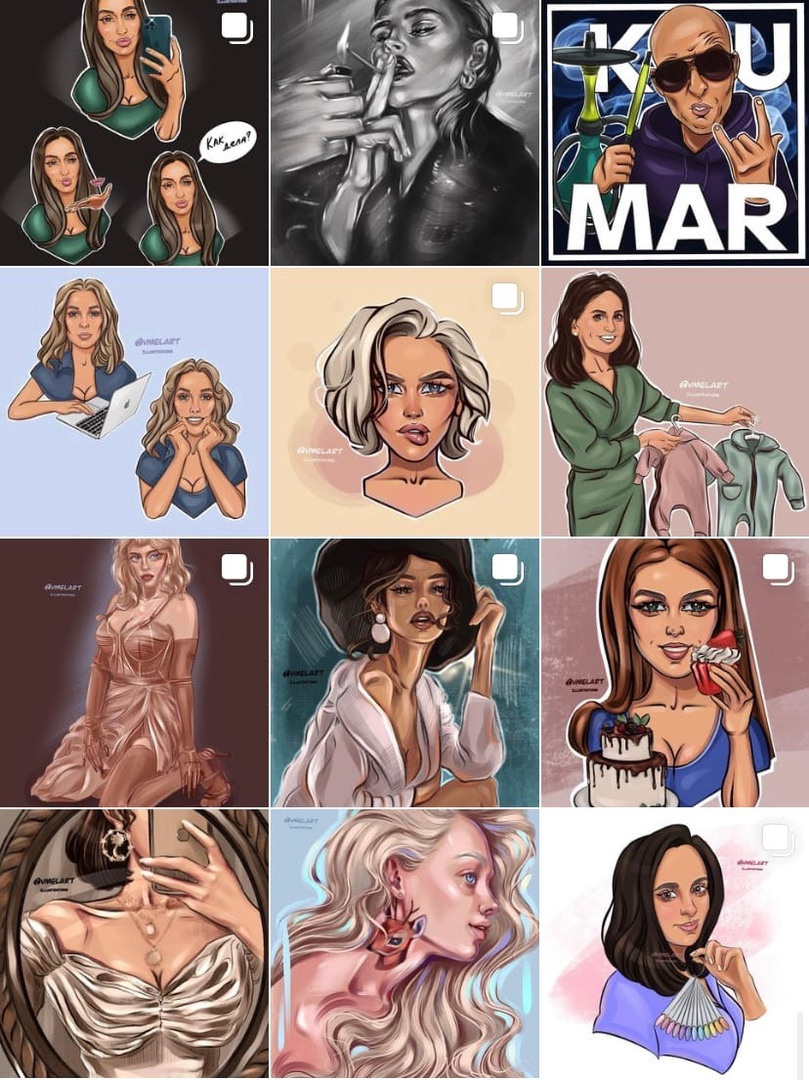Viewport: 809px width, 1080px height.
Task: View the kneeling woman in satin dress post
Action: point(134,672)
